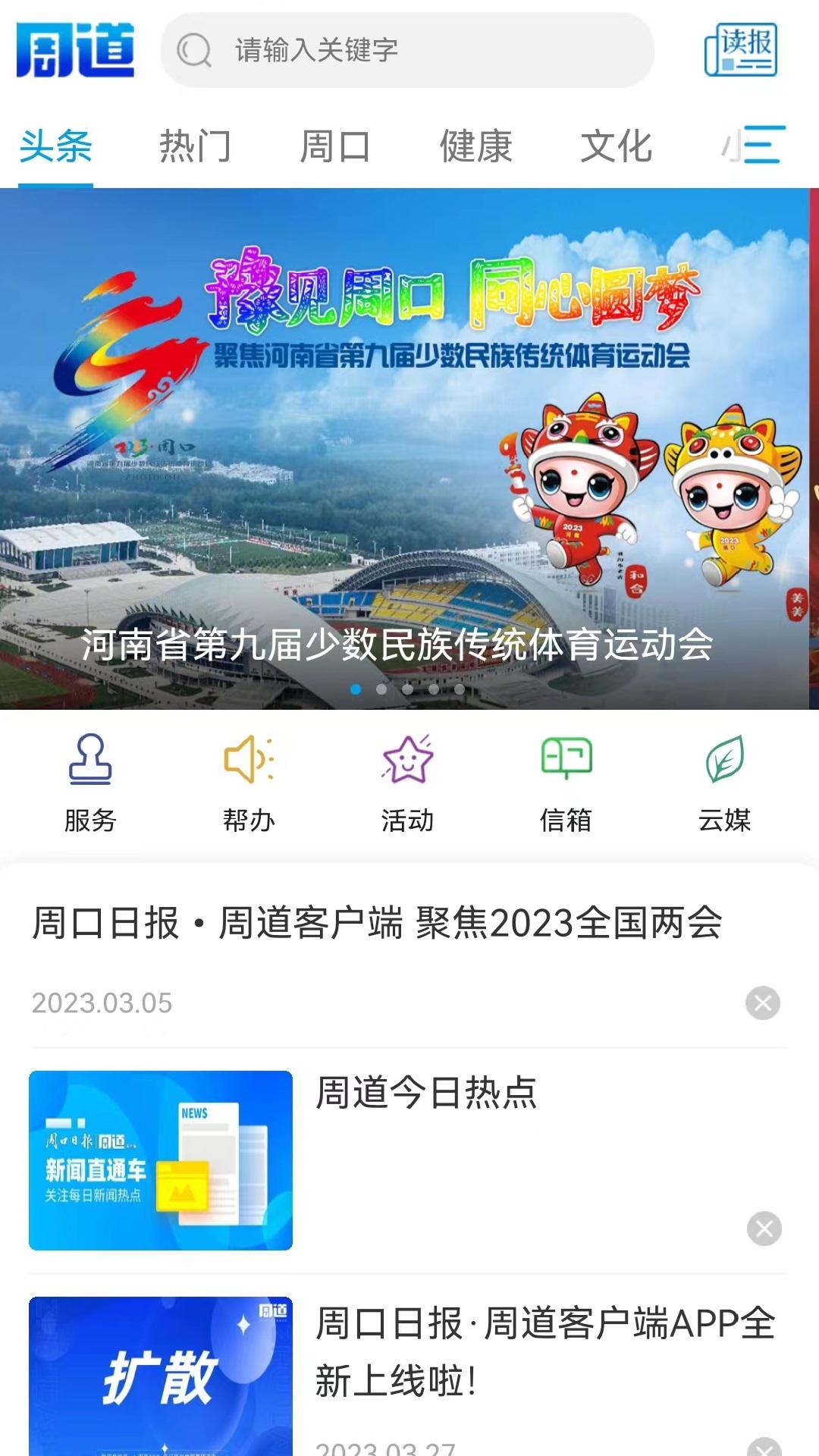Image resolution: width=819 pixels, height=1456 pixels.
Task: Tap the first active carousel page dot
Action: 353,690
